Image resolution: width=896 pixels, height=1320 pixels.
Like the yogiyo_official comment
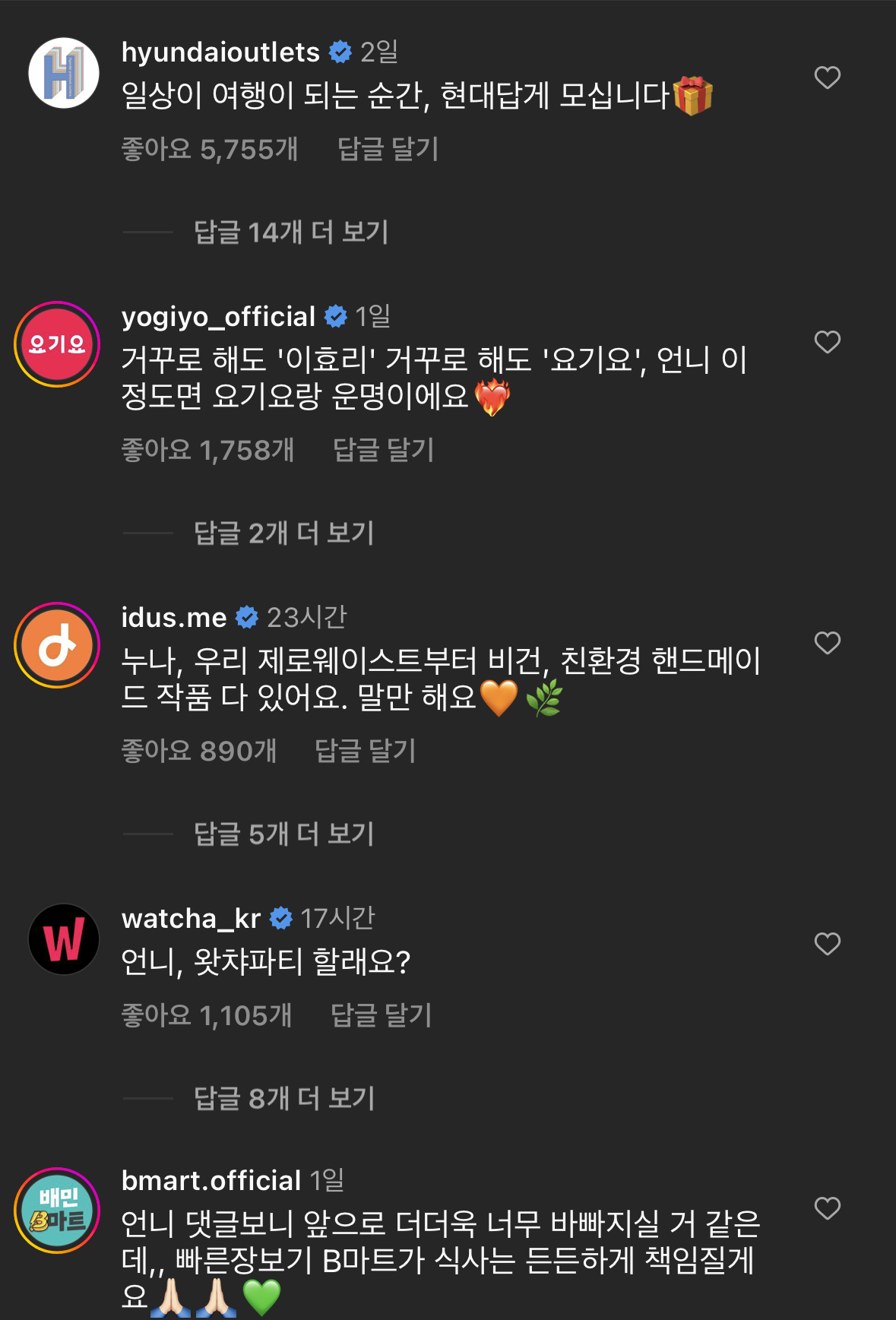click(x=827, y=342)
